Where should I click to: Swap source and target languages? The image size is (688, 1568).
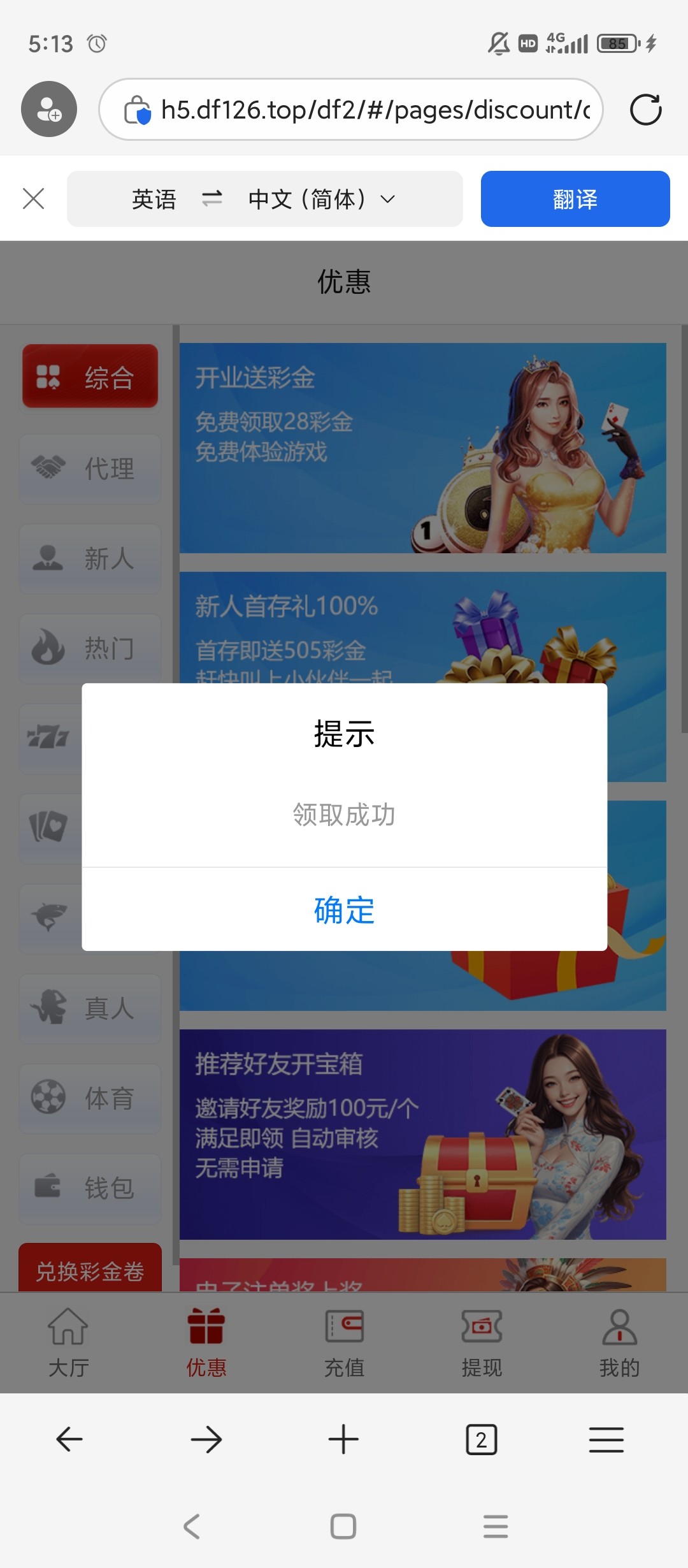coord(212,199)
